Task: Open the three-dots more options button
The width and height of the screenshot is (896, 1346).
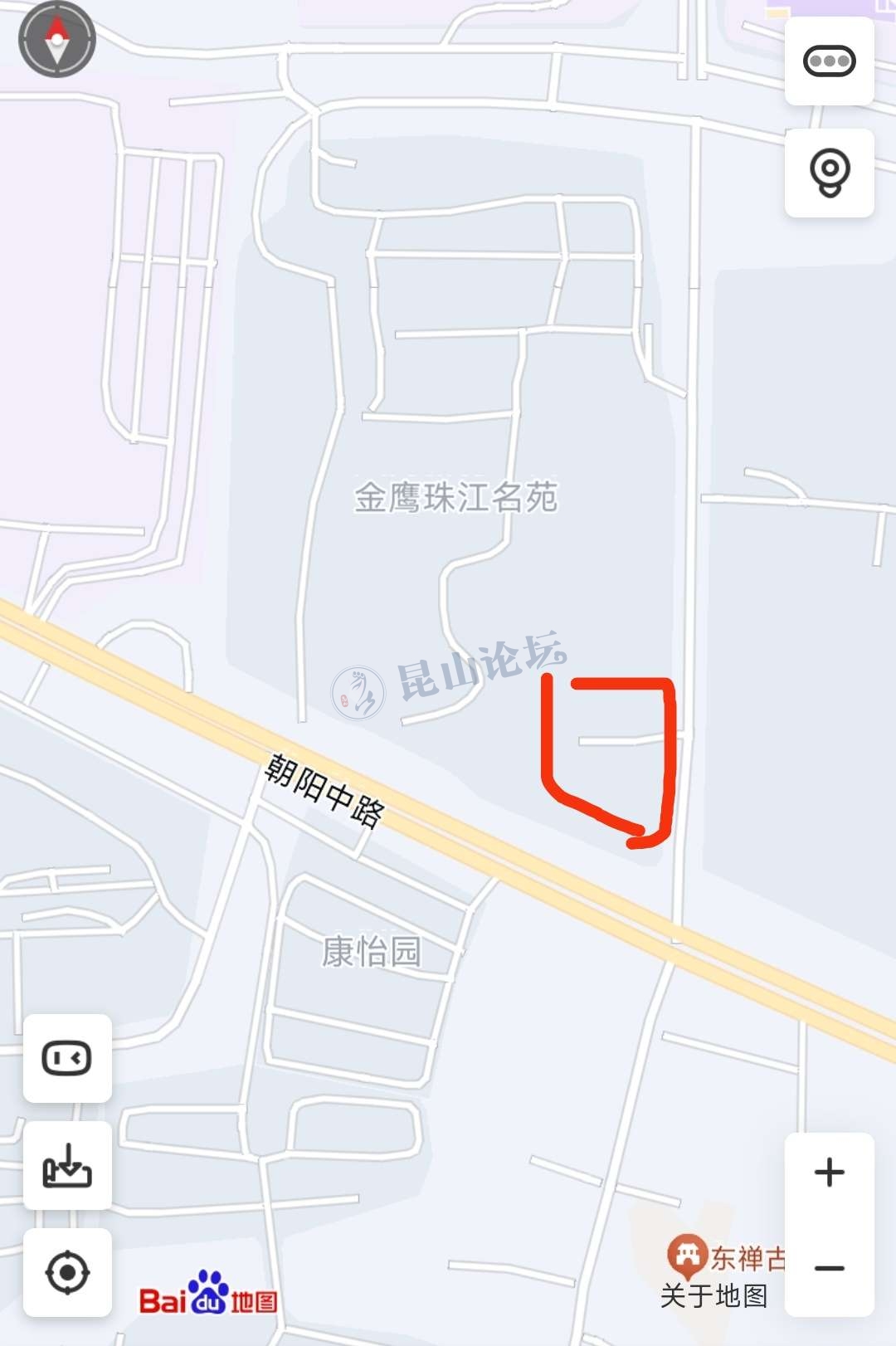Action: [x=829, y=61]
